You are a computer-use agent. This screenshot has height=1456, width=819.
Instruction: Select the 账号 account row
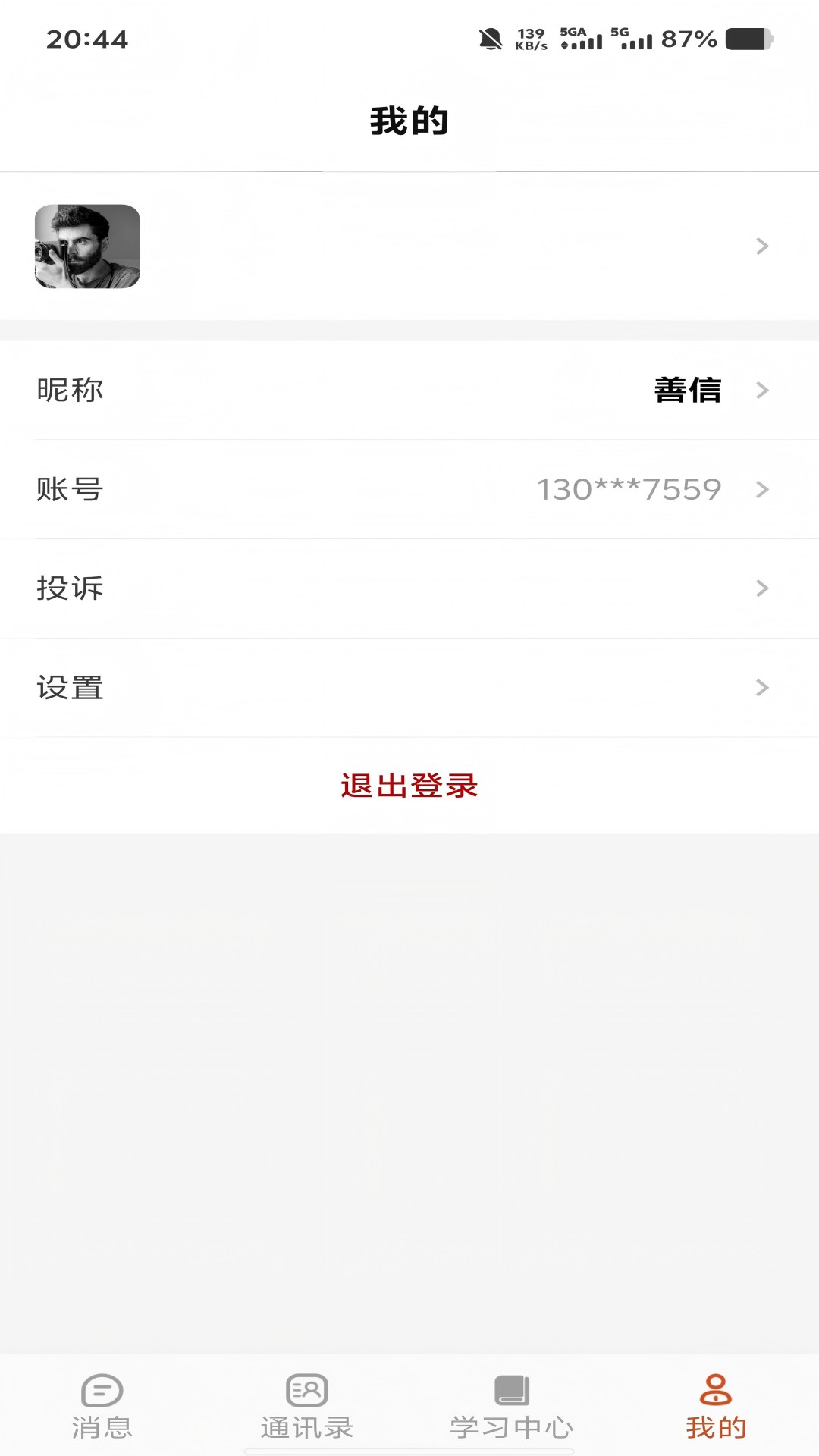[x=409, y=489]
